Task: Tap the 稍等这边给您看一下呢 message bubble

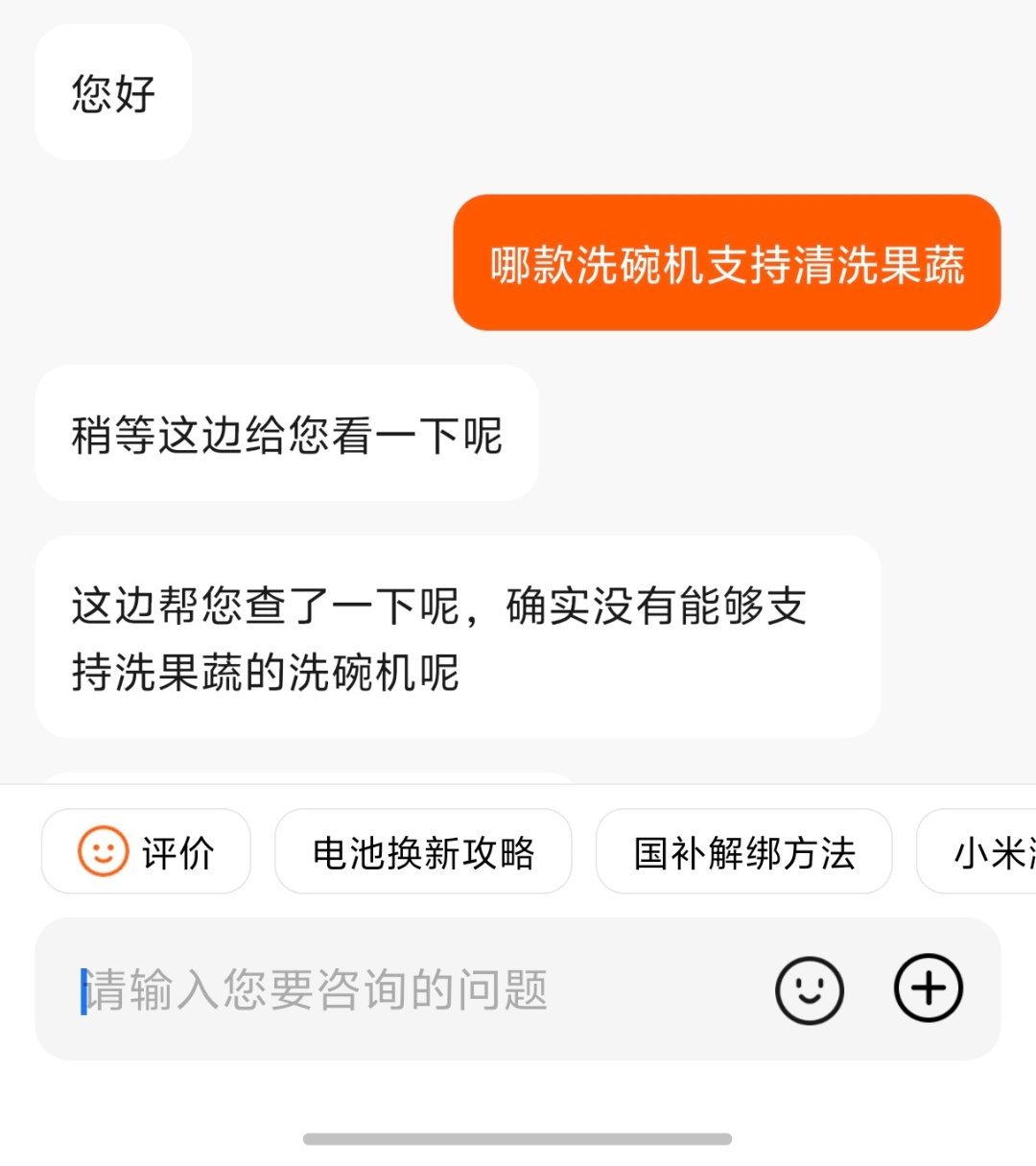Action: click(x=288, y=434)
